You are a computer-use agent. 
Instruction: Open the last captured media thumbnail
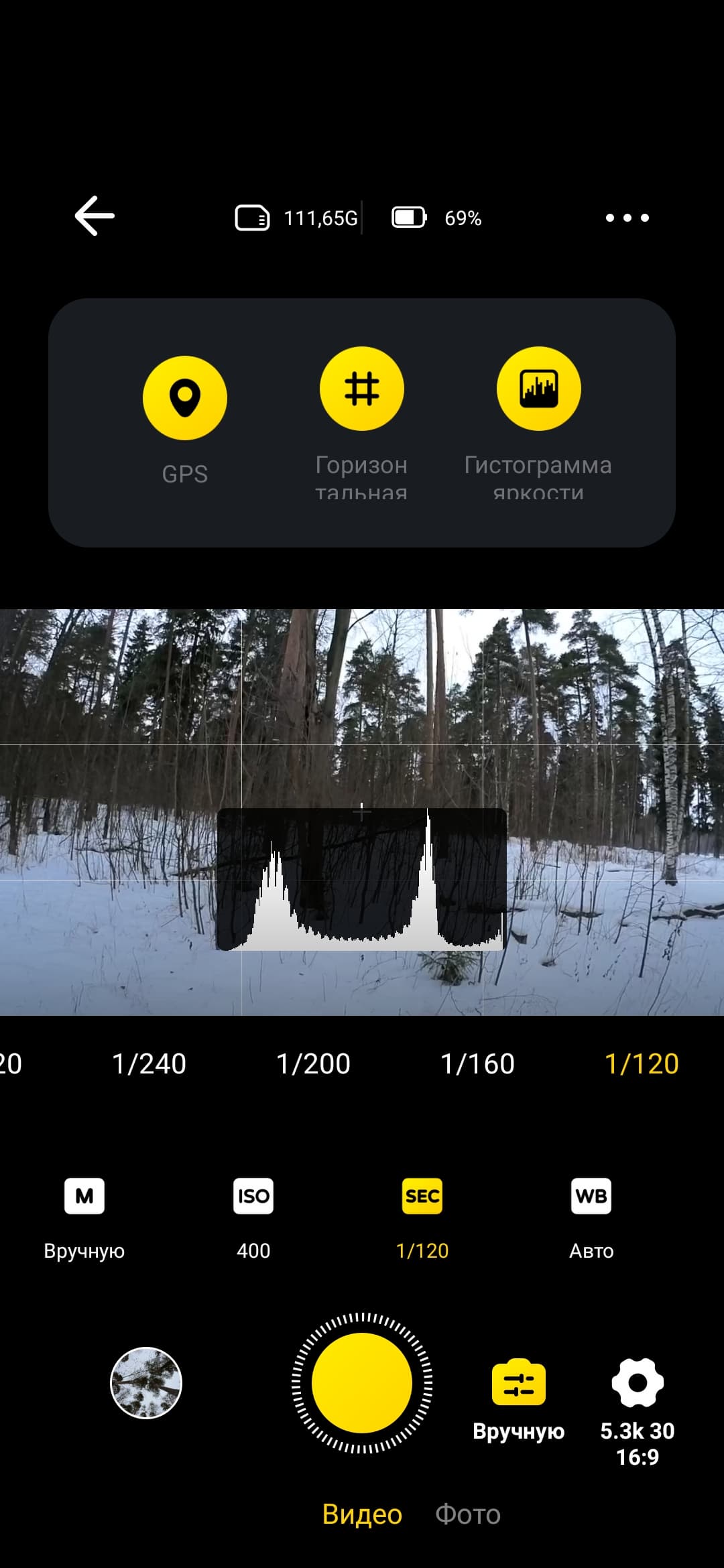click(146, 1383)
